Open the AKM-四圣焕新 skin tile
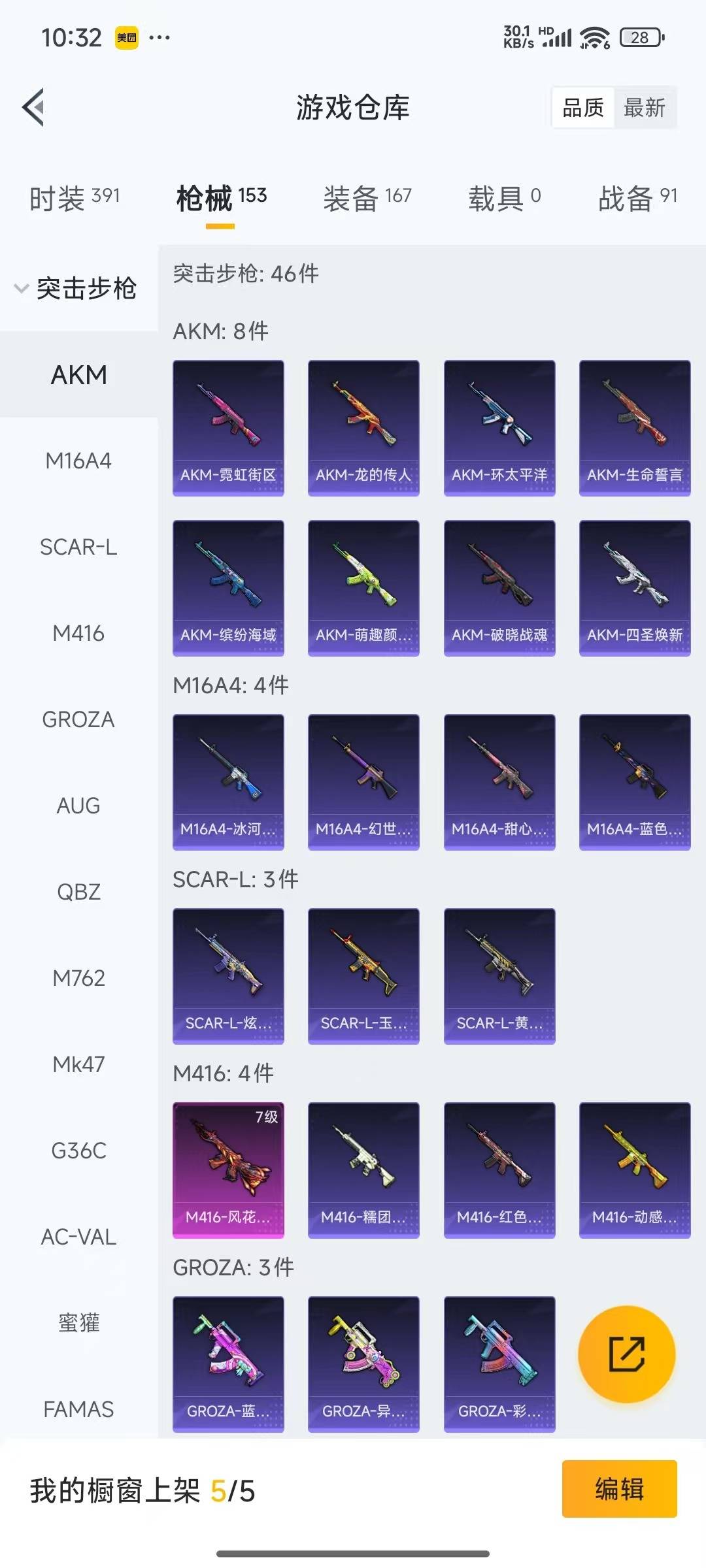This screenshot has height=1568, width=706. [635, 588]
